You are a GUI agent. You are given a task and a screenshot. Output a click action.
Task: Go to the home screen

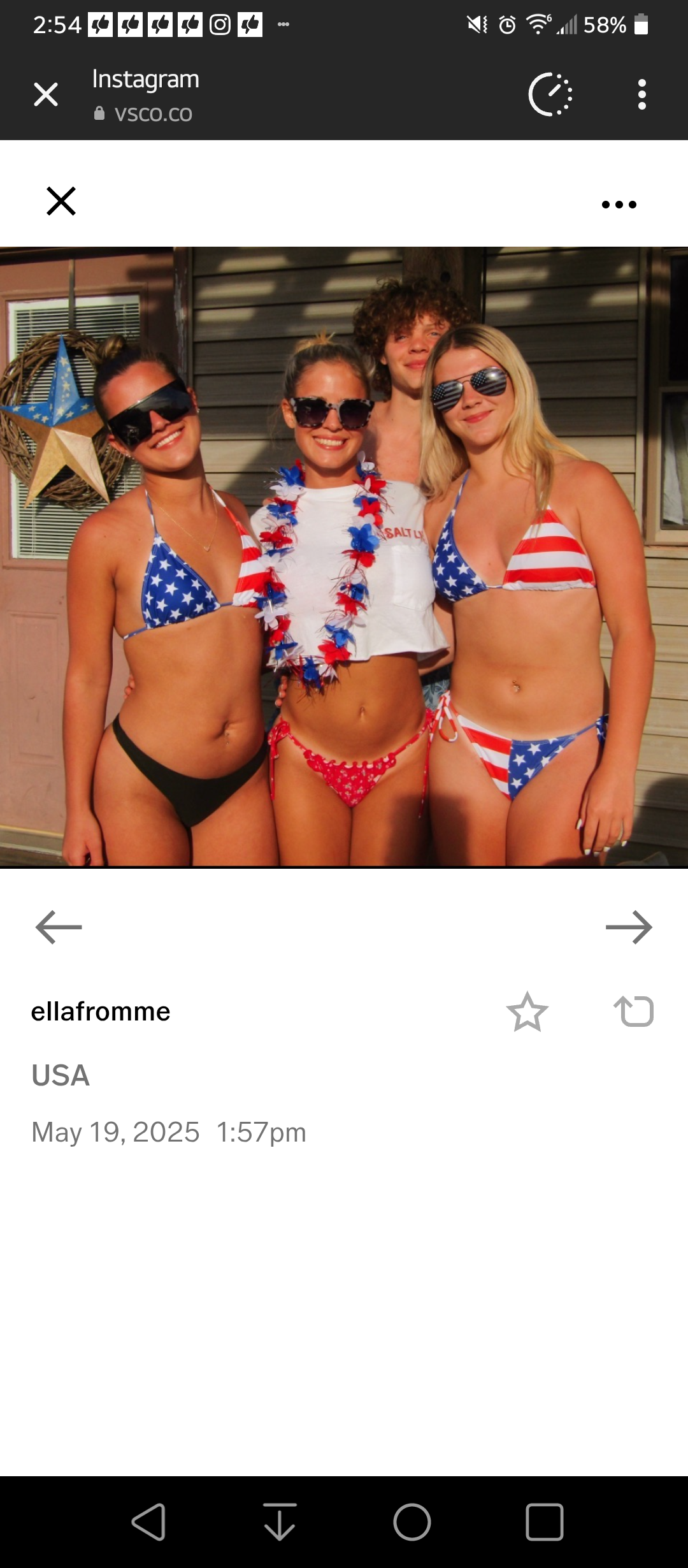click(x=412, y=1522)
